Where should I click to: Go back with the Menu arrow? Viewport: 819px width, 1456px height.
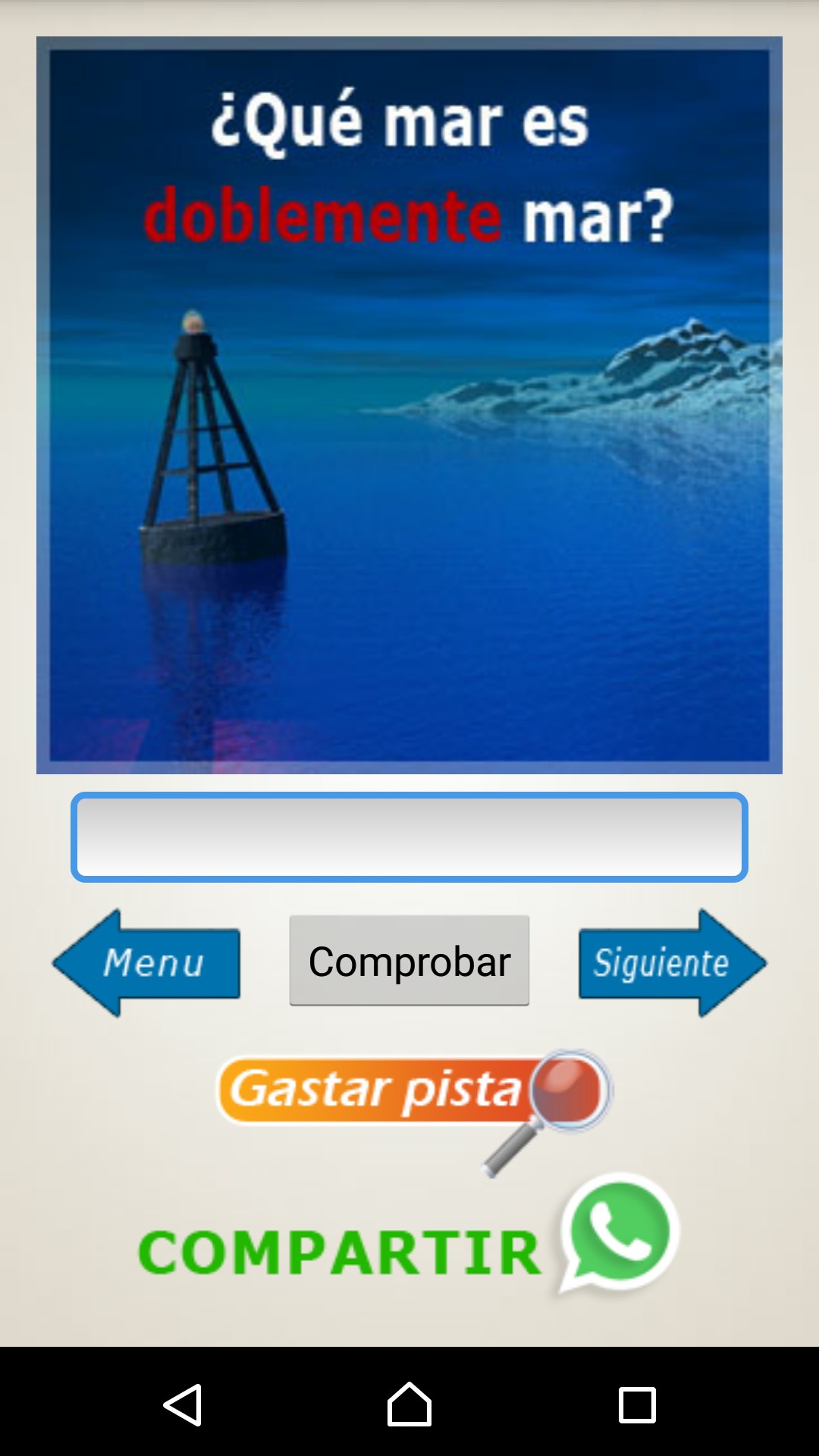click(146, 963)
